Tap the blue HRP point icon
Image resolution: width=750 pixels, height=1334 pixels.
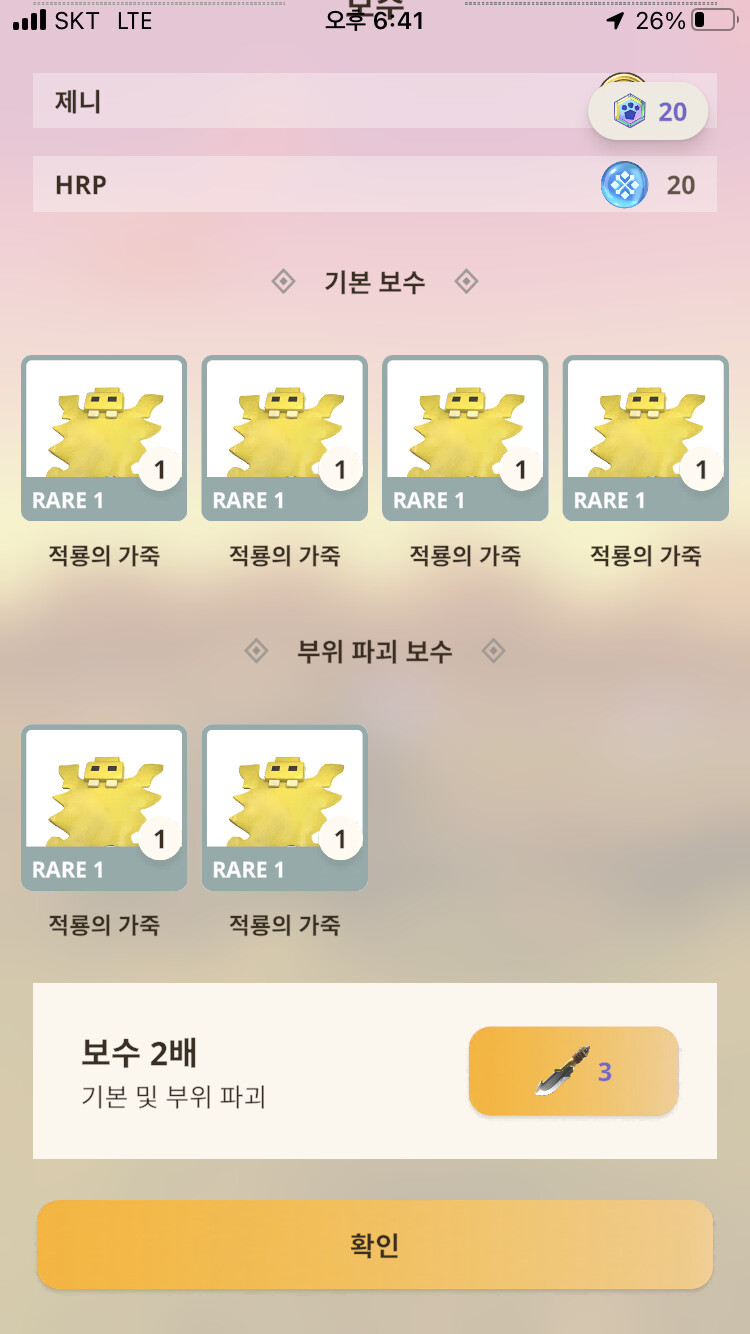pyautogui.click(x=624, y=185)
